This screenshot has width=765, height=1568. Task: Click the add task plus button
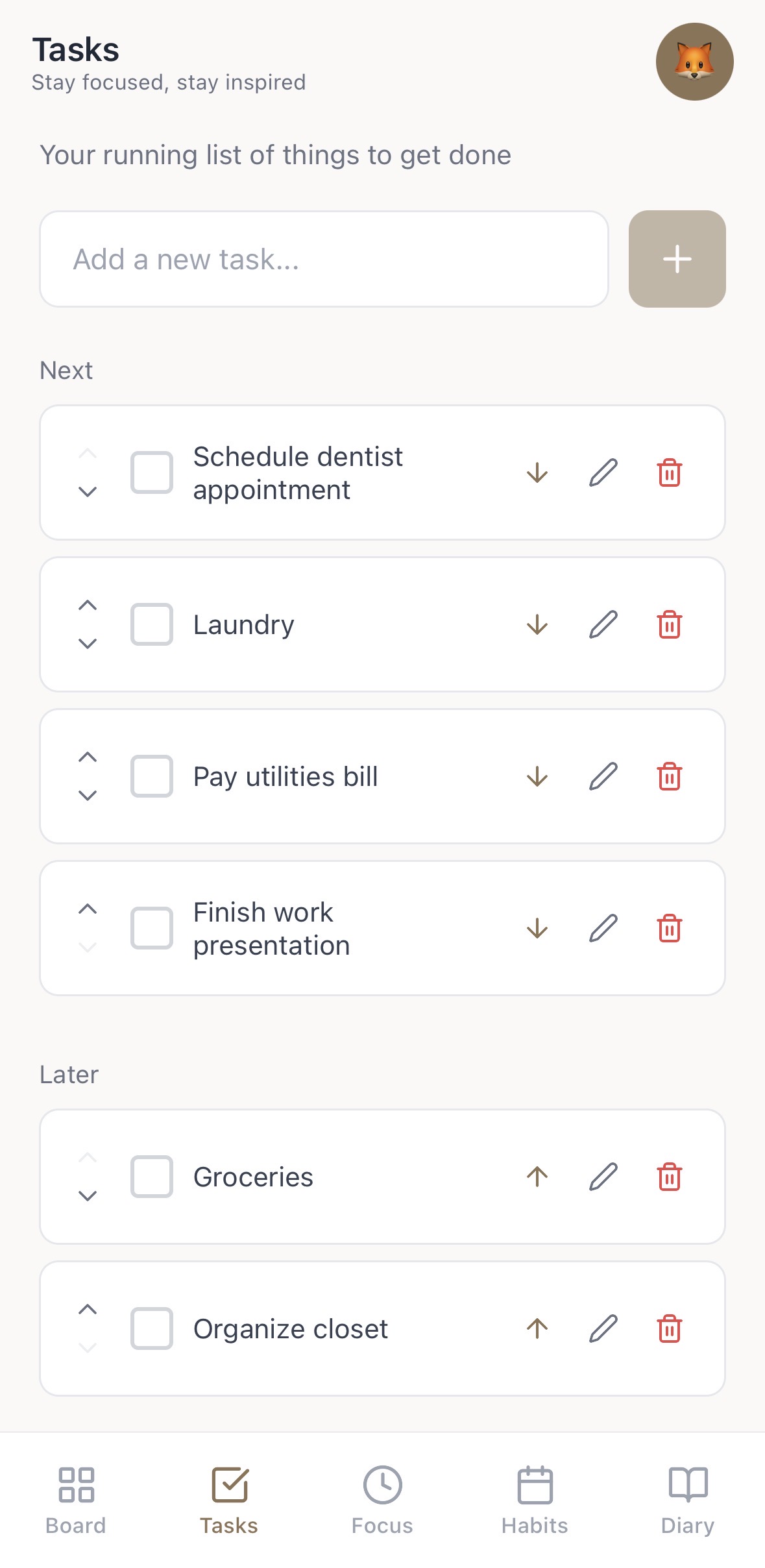pyautogui.click(x=677, y=259)
